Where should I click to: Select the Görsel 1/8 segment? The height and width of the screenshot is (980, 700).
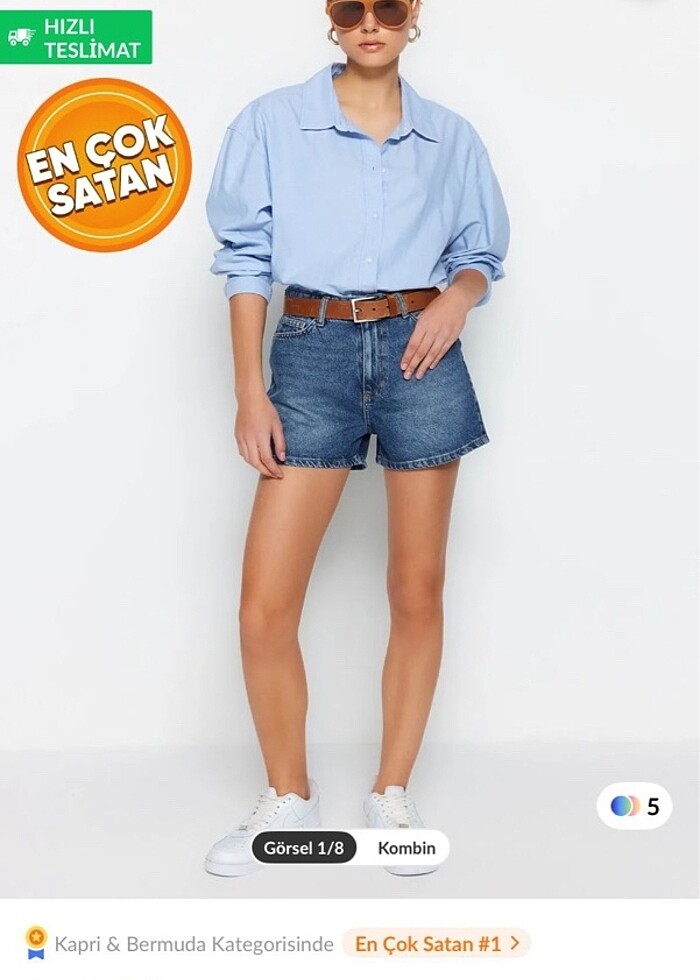[x=304, y=848]
